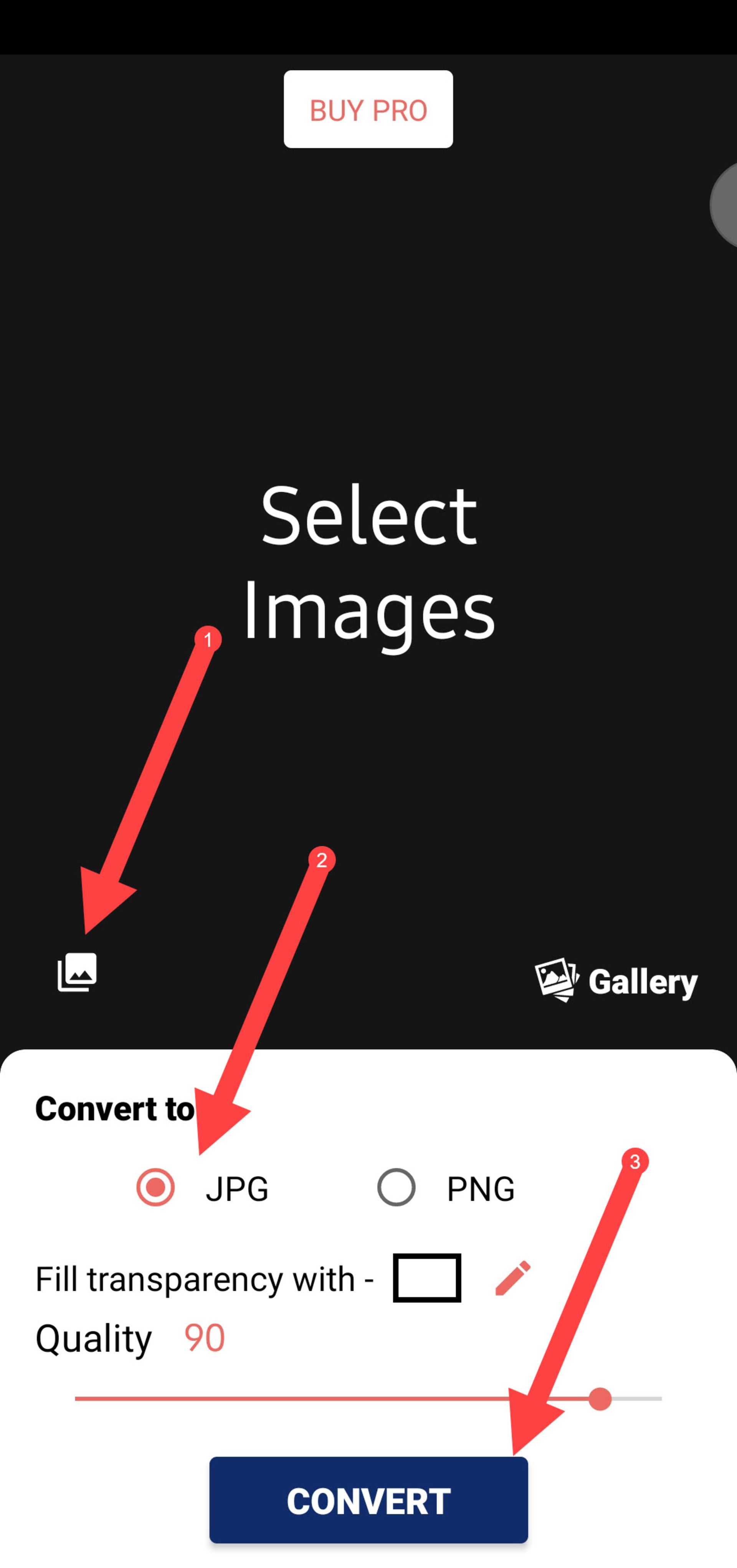
Task: Tap the BUY PRO button
Action: coord(368,109)
